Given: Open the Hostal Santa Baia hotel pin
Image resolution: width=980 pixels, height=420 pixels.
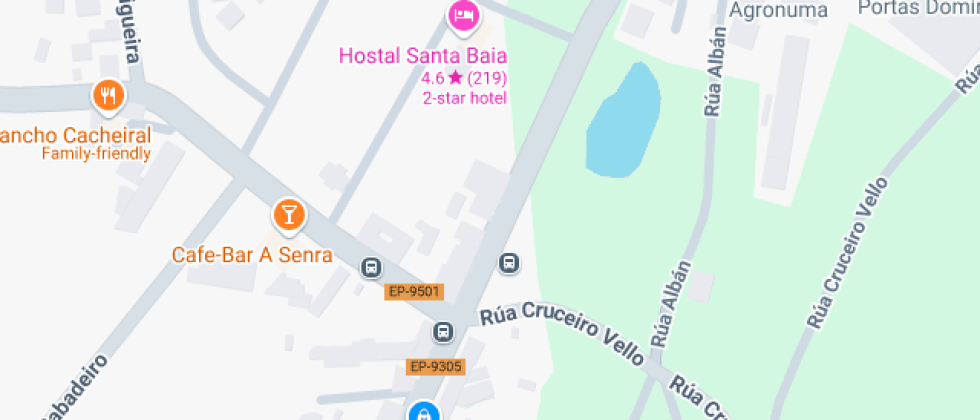Looking at the screenshot, I should click(462, 15).
